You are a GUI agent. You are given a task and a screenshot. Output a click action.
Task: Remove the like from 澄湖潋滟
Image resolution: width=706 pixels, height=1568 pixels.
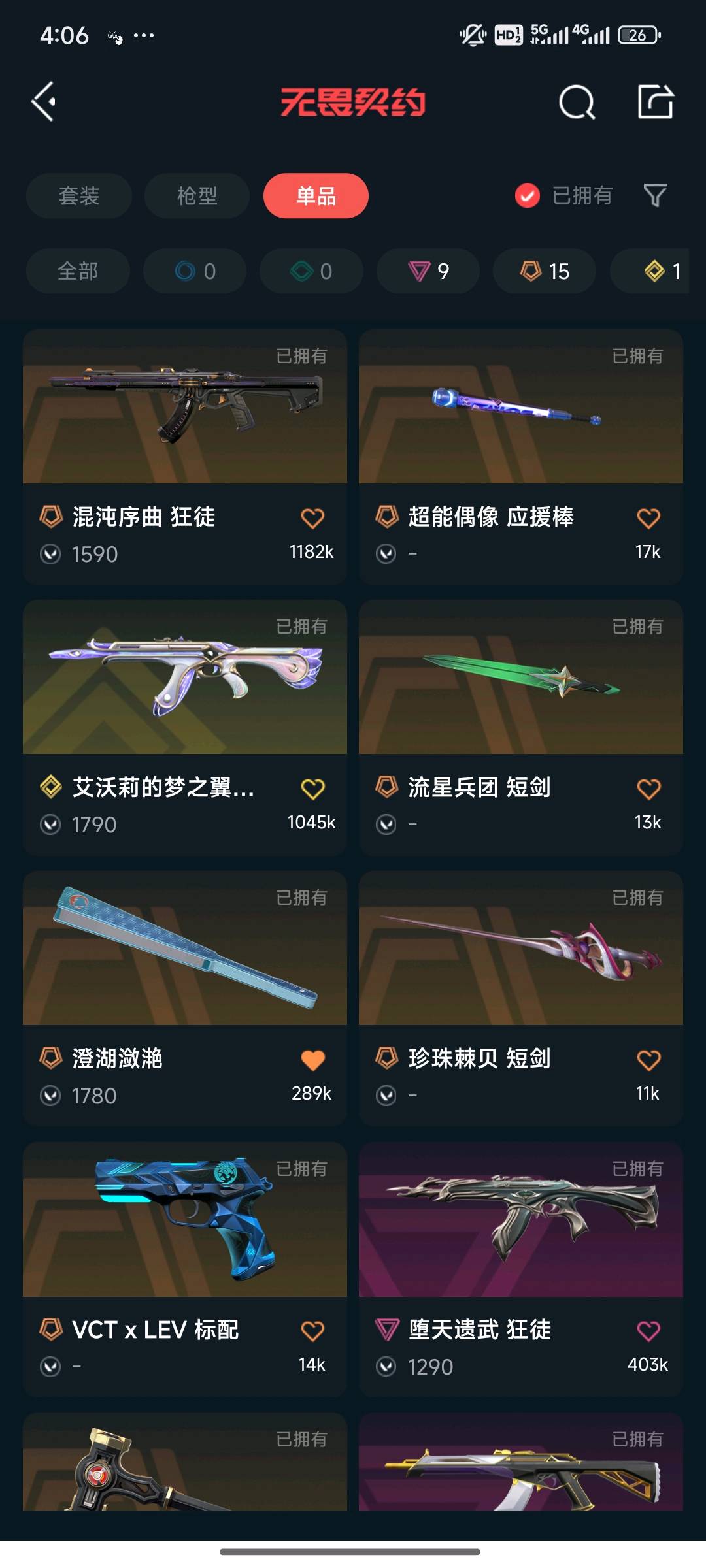coord(312,1060)
